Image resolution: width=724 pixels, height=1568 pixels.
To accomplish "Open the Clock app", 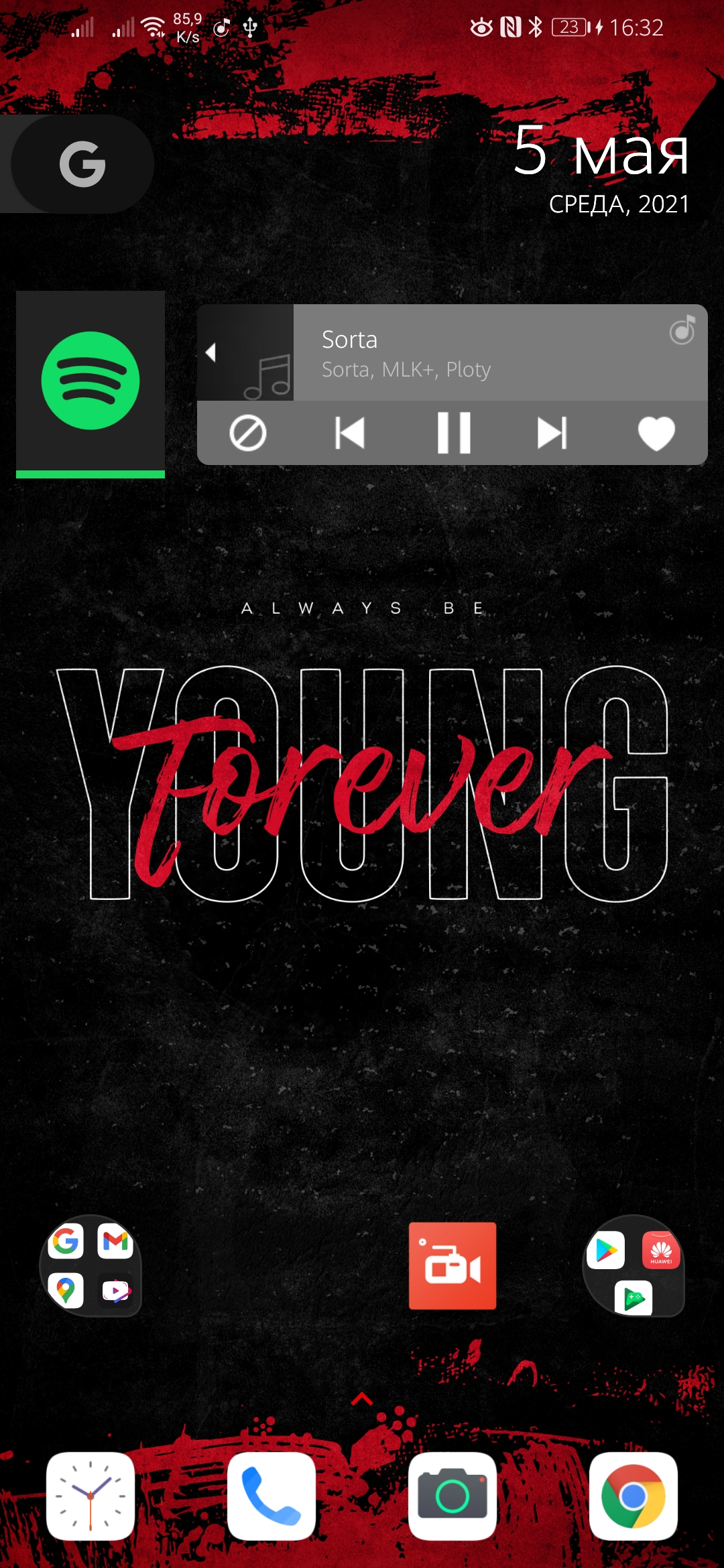I will pos(90,1496).
